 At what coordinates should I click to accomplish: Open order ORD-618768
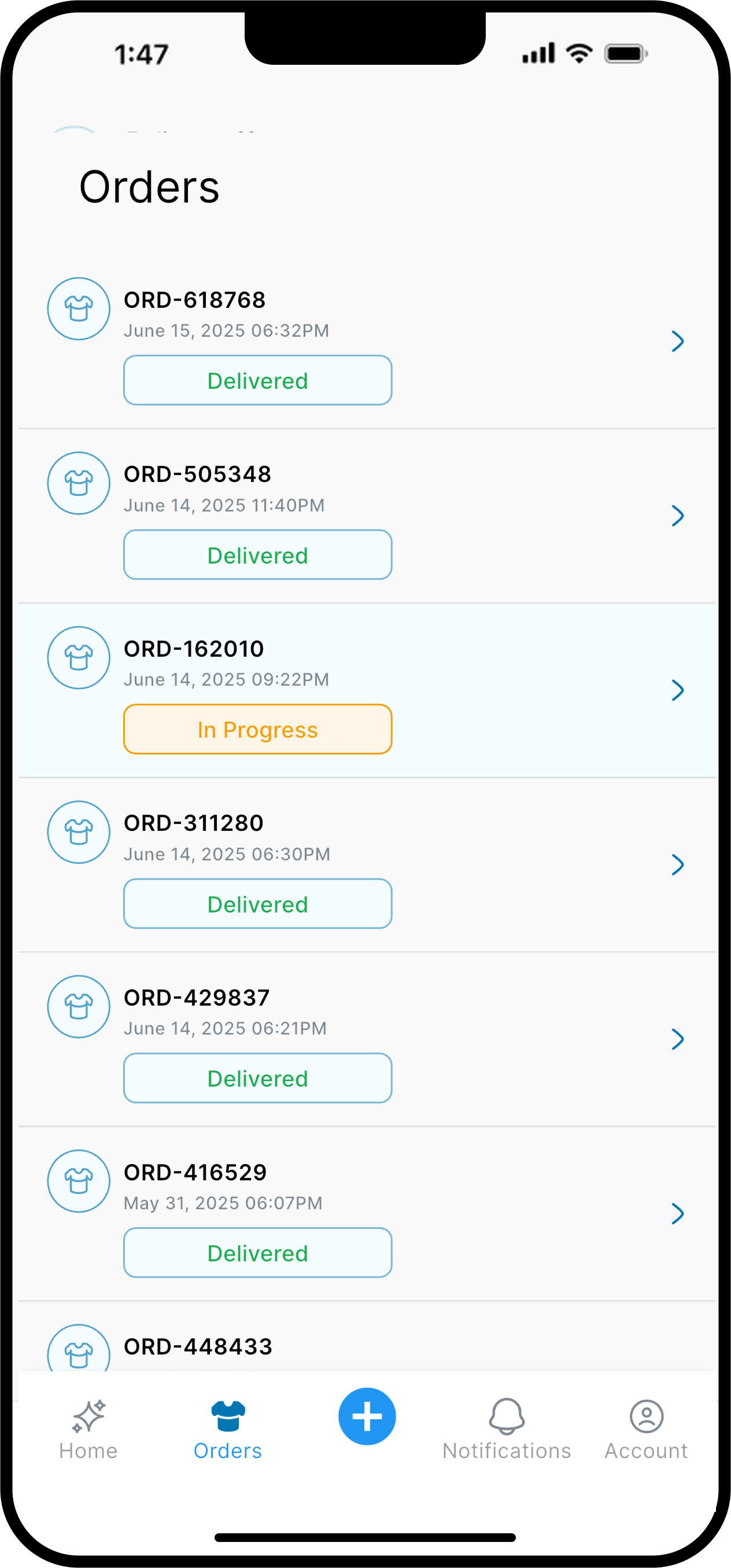[x=367, y=341]
